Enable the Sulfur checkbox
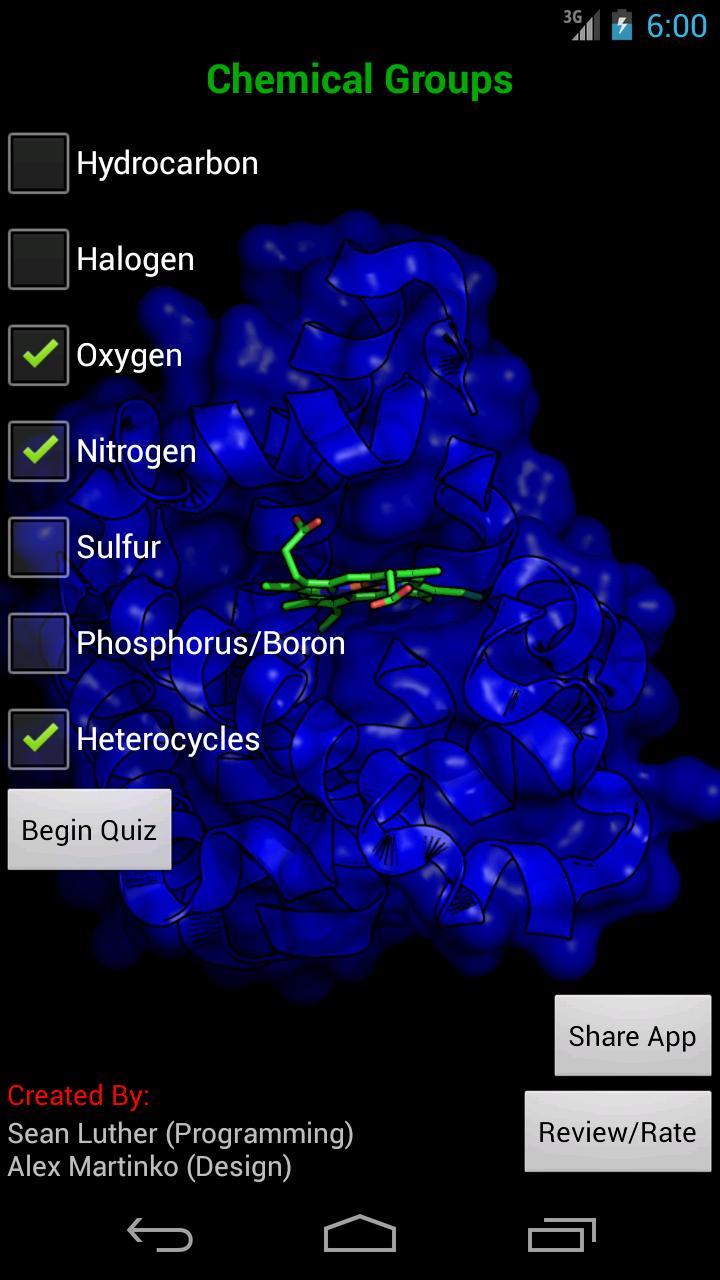The image size is (720, 1280). pos(38,547)
